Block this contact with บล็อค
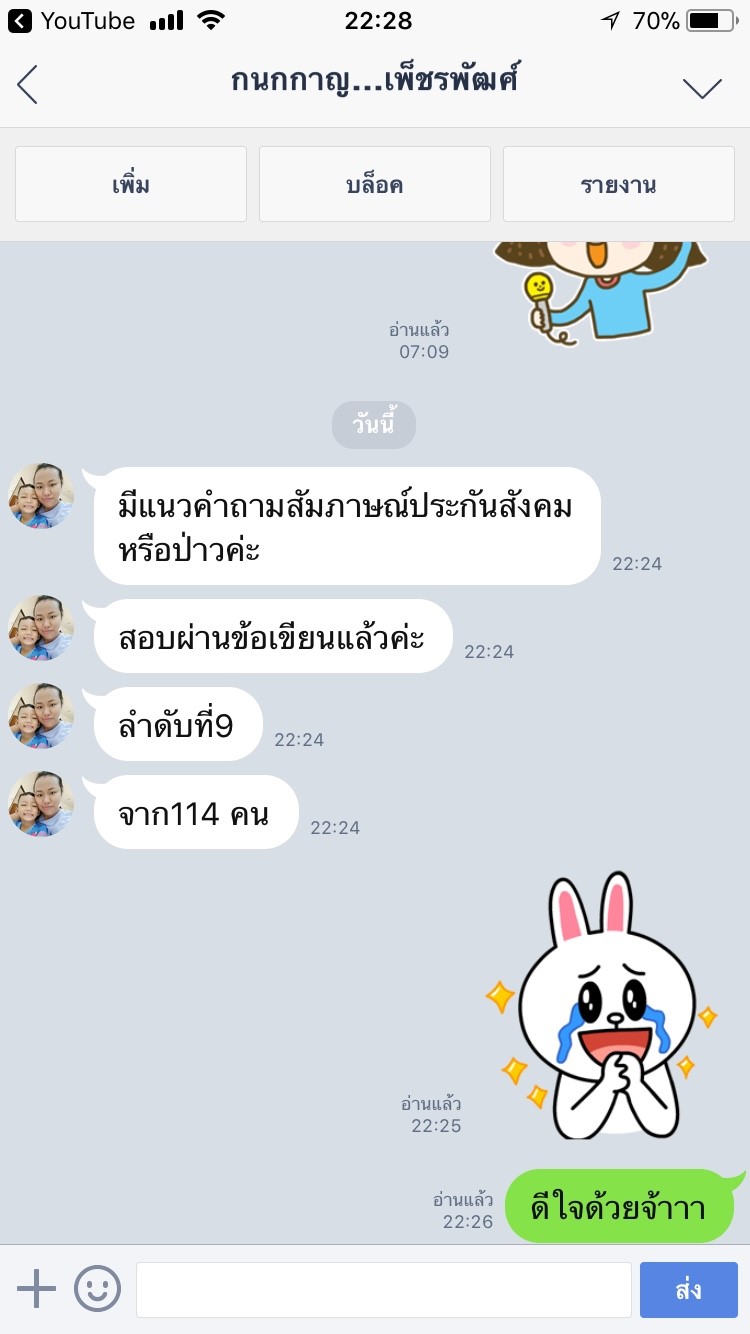Viewport: 750px width, 1334px height. click(x=375, y=185)
